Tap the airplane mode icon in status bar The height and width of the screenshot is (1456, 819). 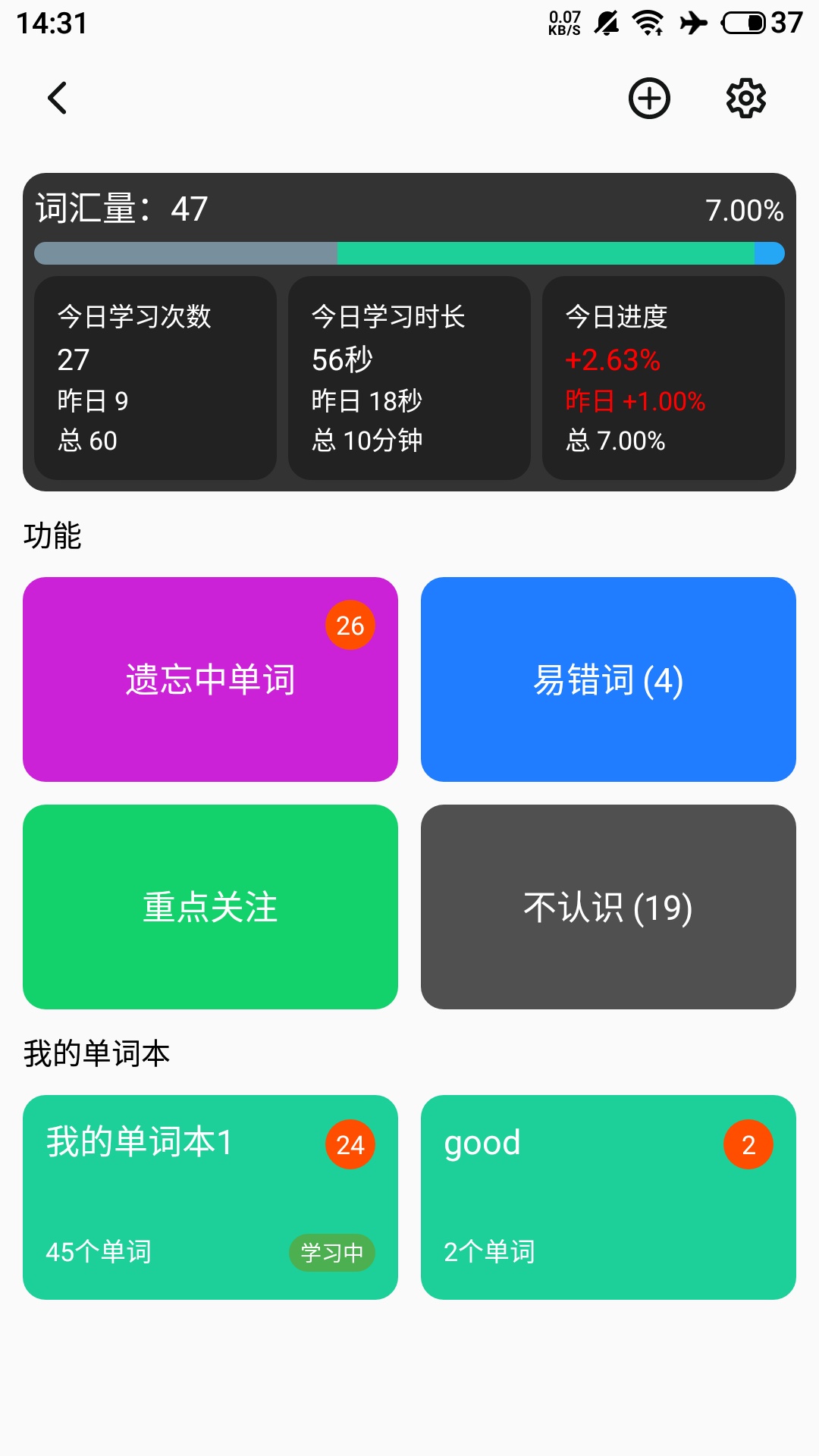(695, 24)
